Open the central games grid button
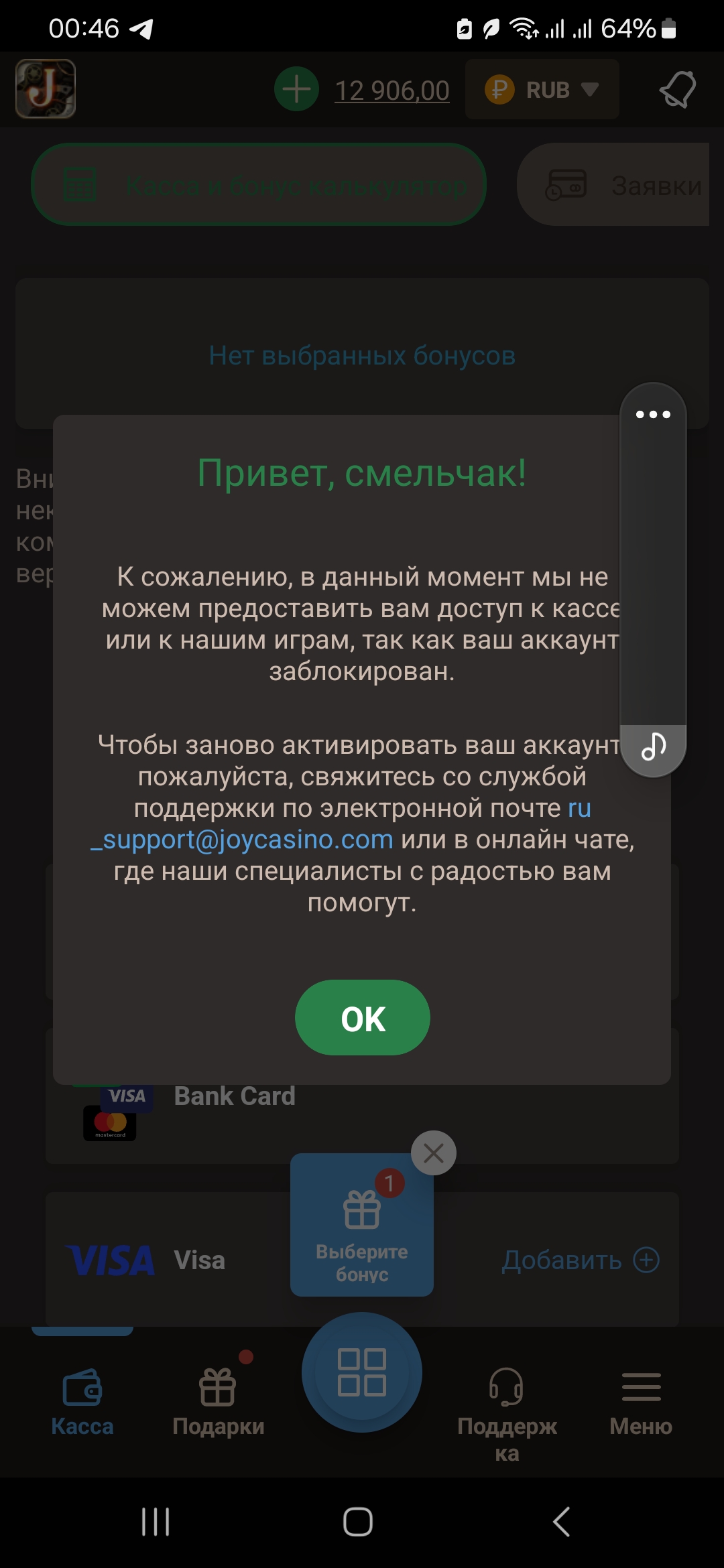This screenshot has height=1568, width=724. click(362, 1372)
